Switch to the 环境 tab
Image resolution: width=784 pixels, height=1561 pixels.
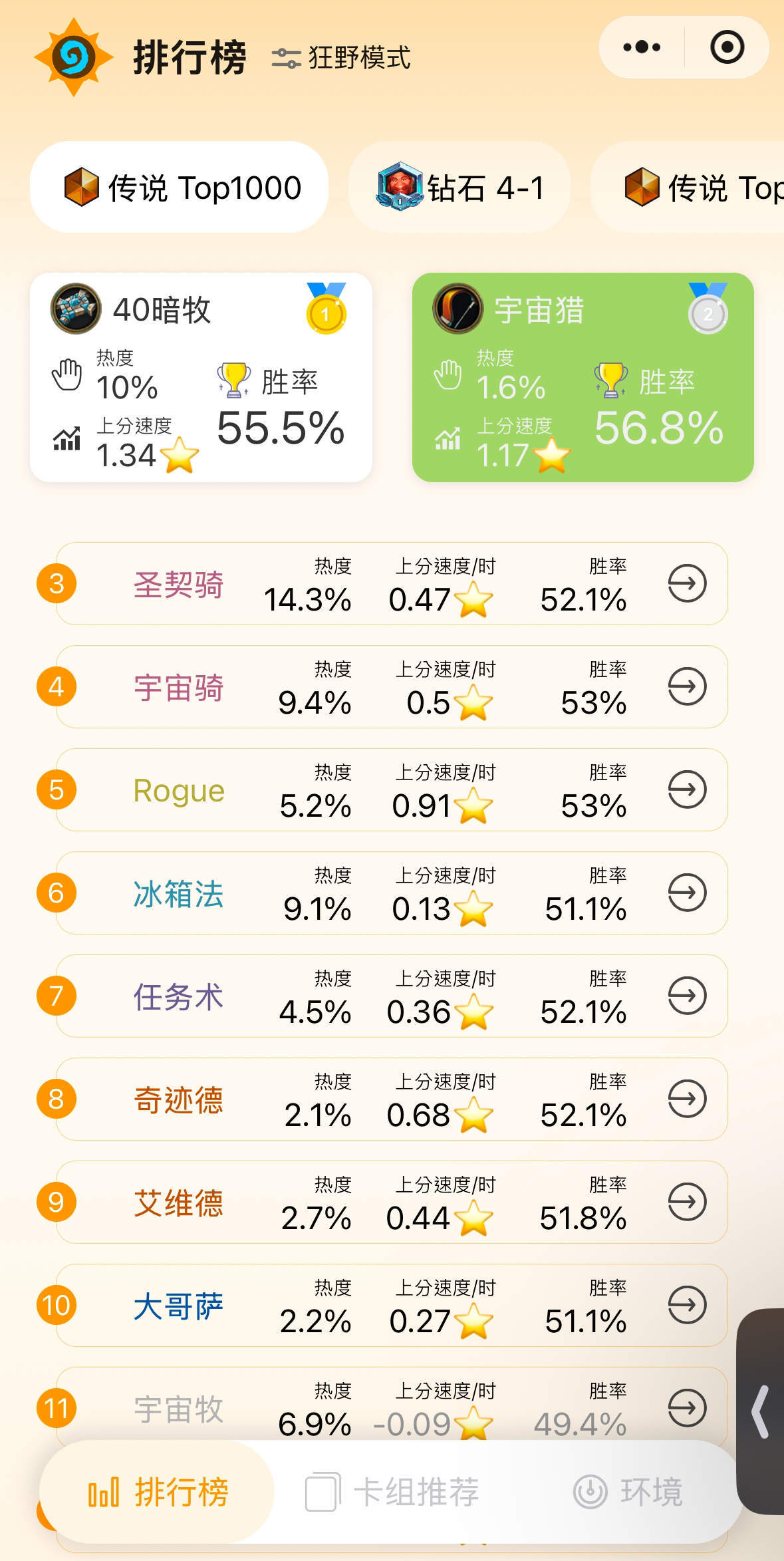pos(628,1491)
